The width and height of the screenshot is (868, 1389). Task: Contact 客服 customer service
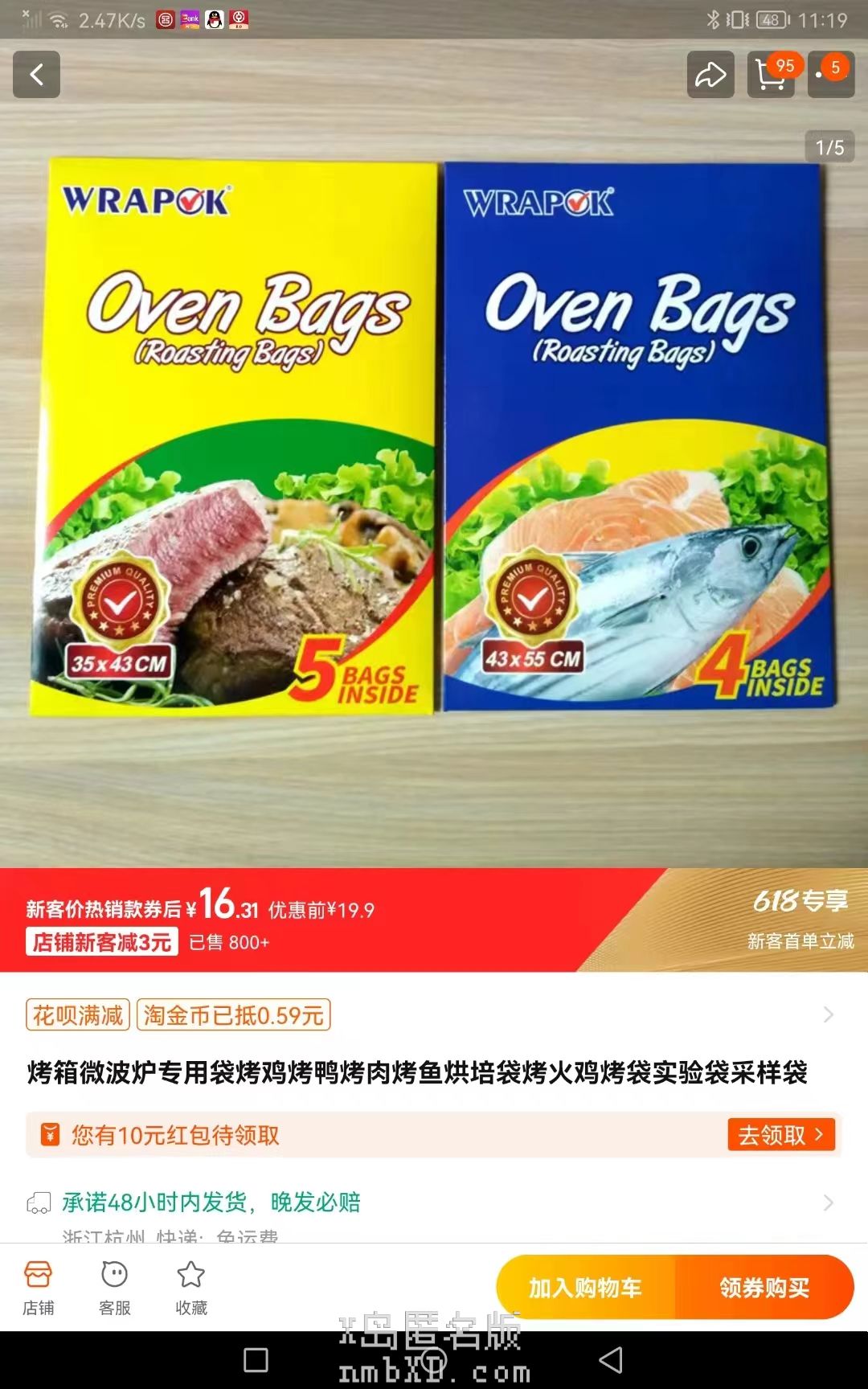[115, 1287]
